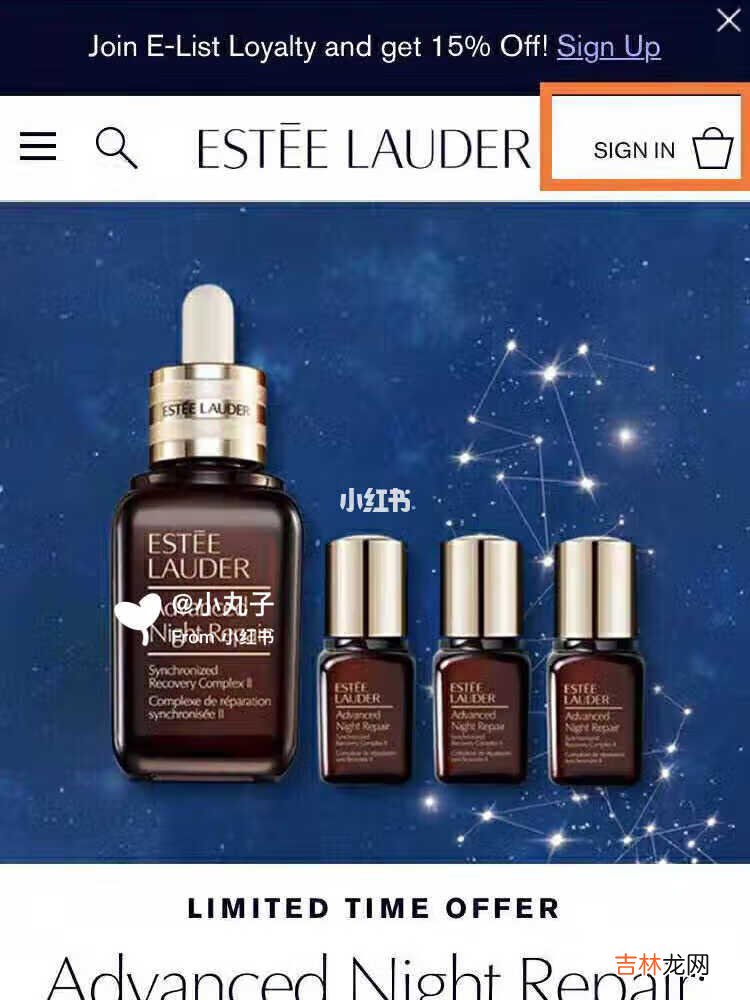Dismiss the E-List Loyalty banner

coord(728,19)
